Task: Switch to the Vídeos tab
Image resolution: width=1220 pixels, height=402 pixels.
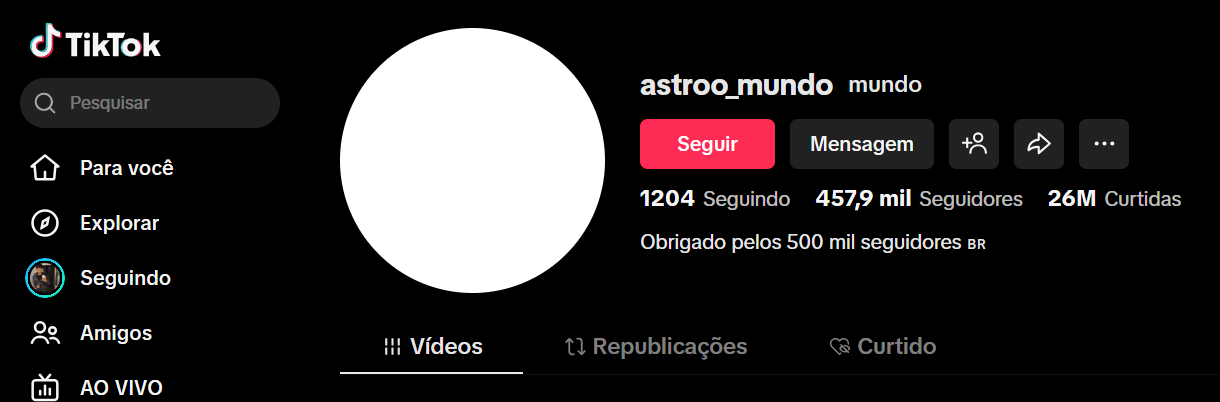Action: (432, 347)
